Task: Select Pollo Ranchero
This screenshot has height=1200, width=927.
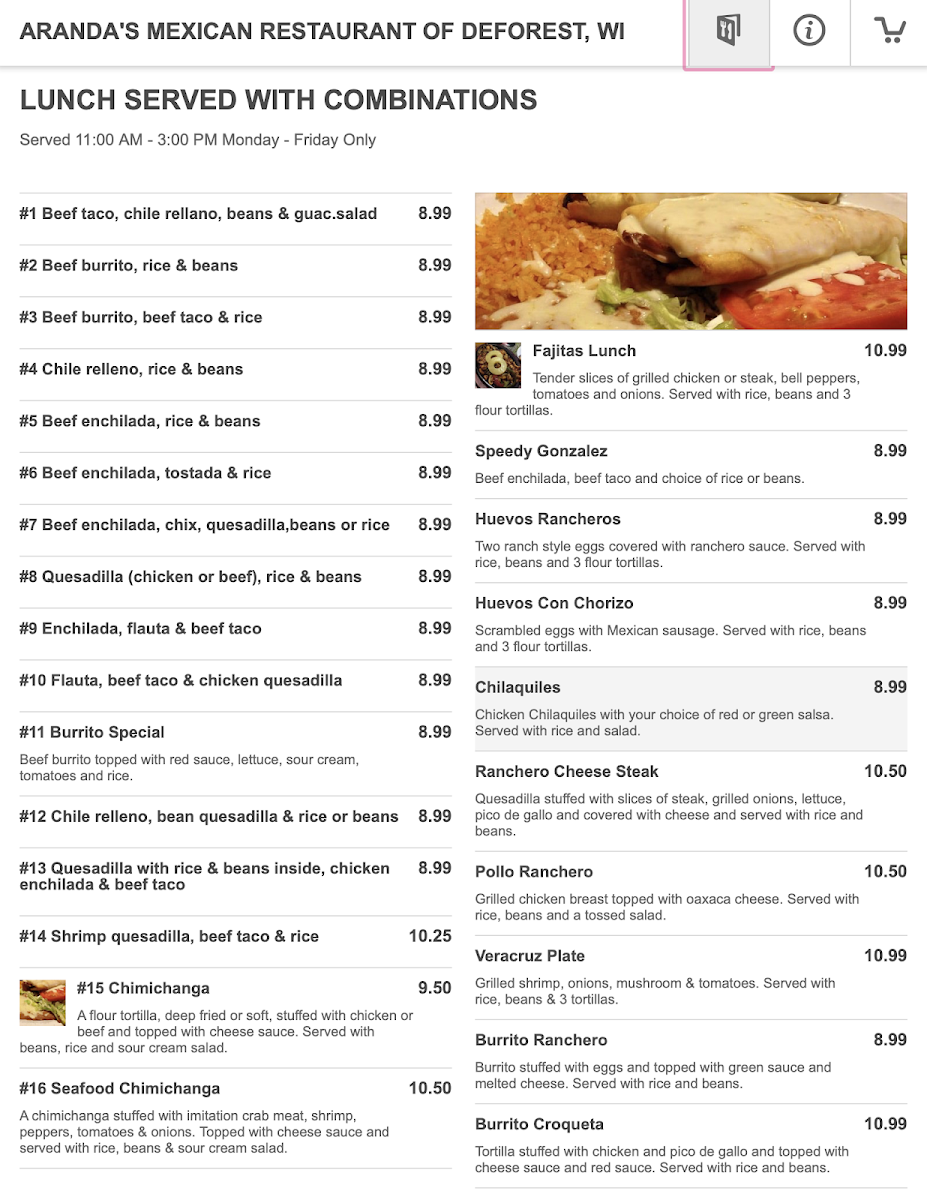Action: [691, 893]
